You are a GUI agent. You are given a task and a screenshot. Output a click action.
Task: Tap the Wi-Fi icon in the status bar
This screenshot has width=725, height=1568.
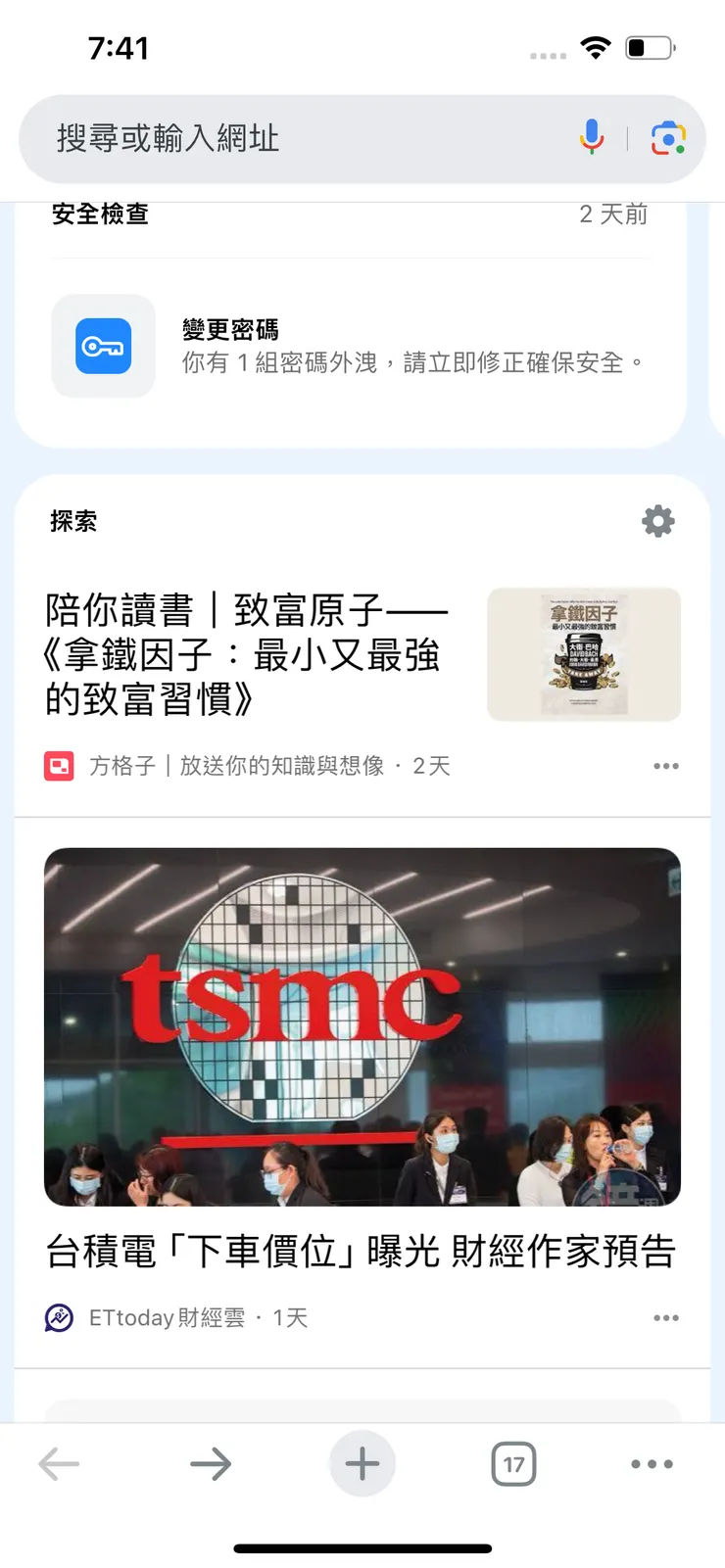pyautogui.click(x=596, y=45)
